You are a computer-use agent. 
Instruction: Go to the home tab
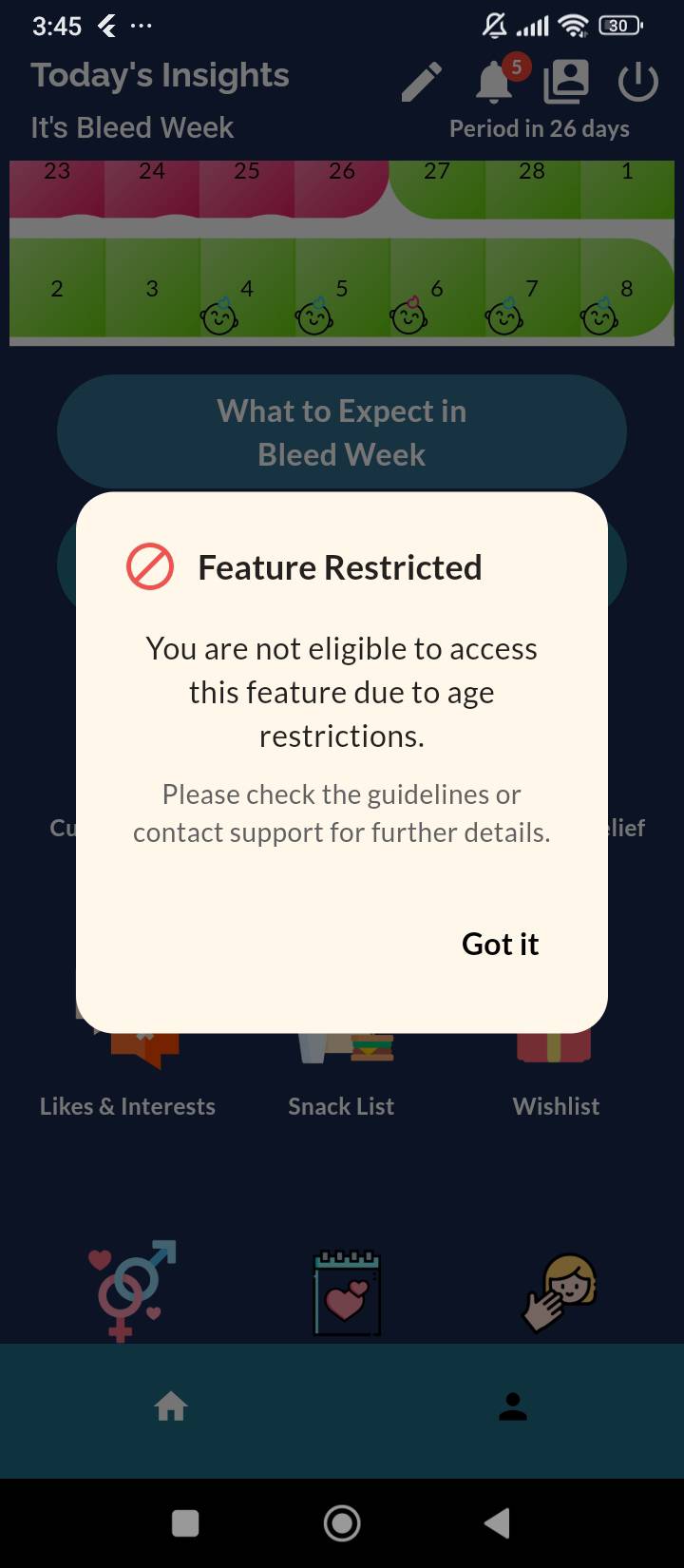[x=171, y=1405]
